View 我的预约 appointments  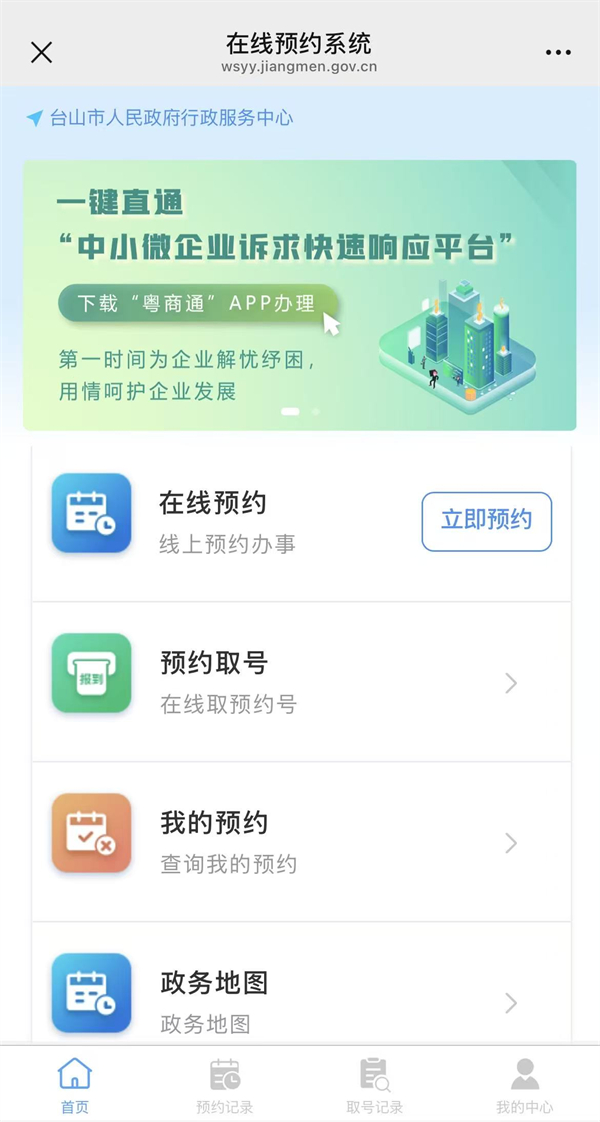coord(300,842)
